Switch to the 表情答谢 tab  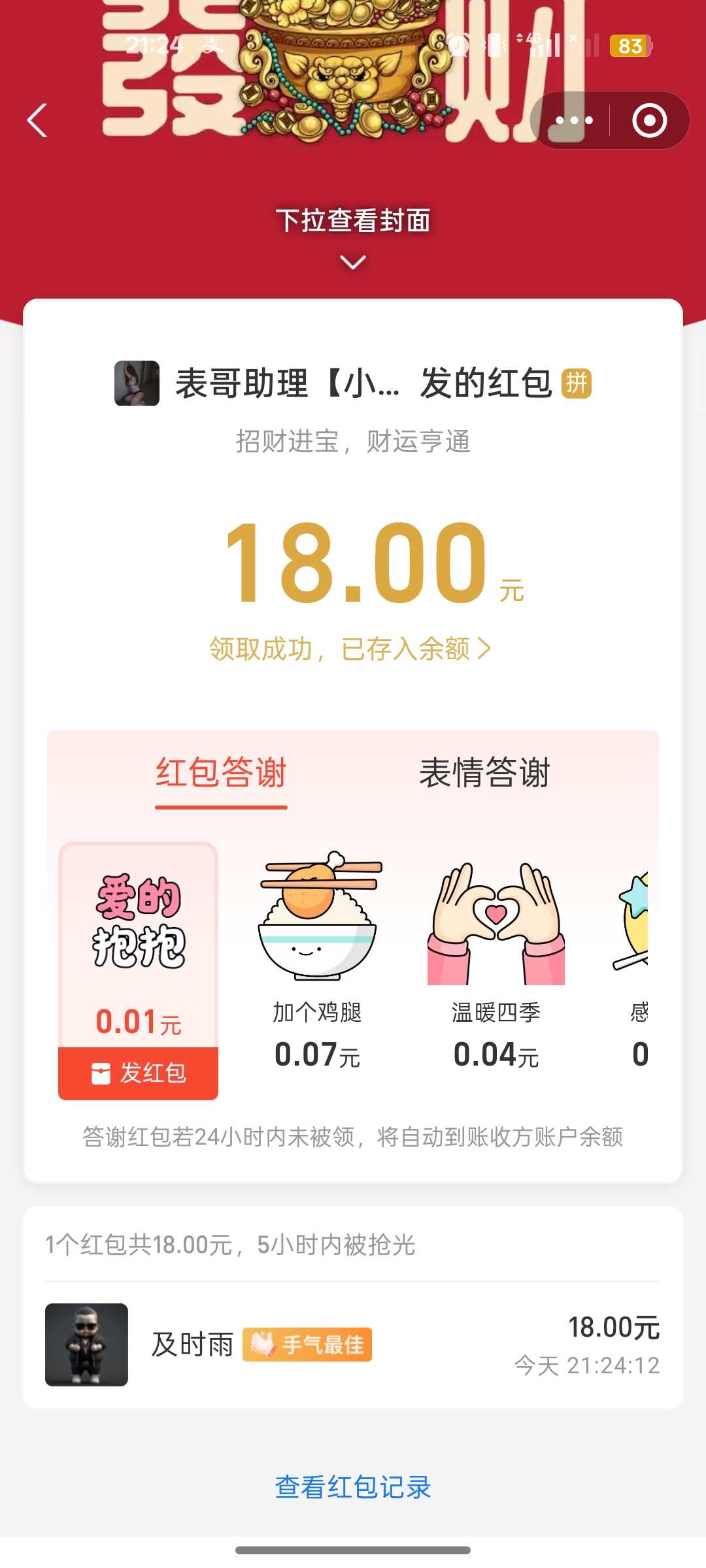484,773
